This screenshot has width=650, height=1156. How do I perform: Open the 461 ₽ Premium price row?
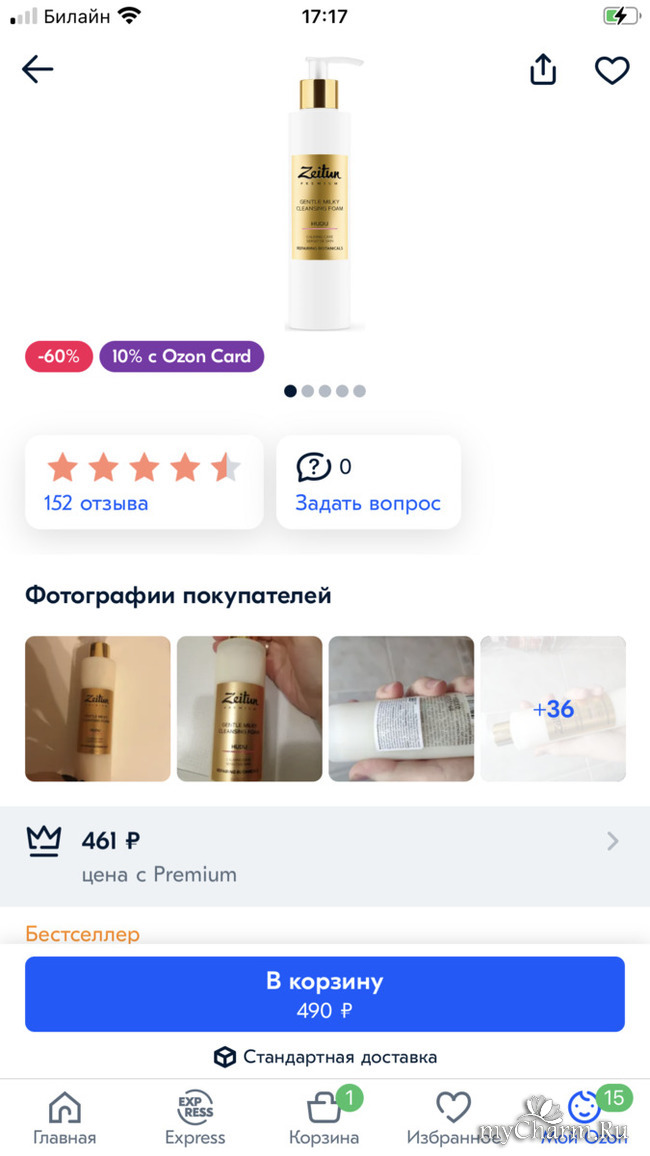[x=325, y=856]
